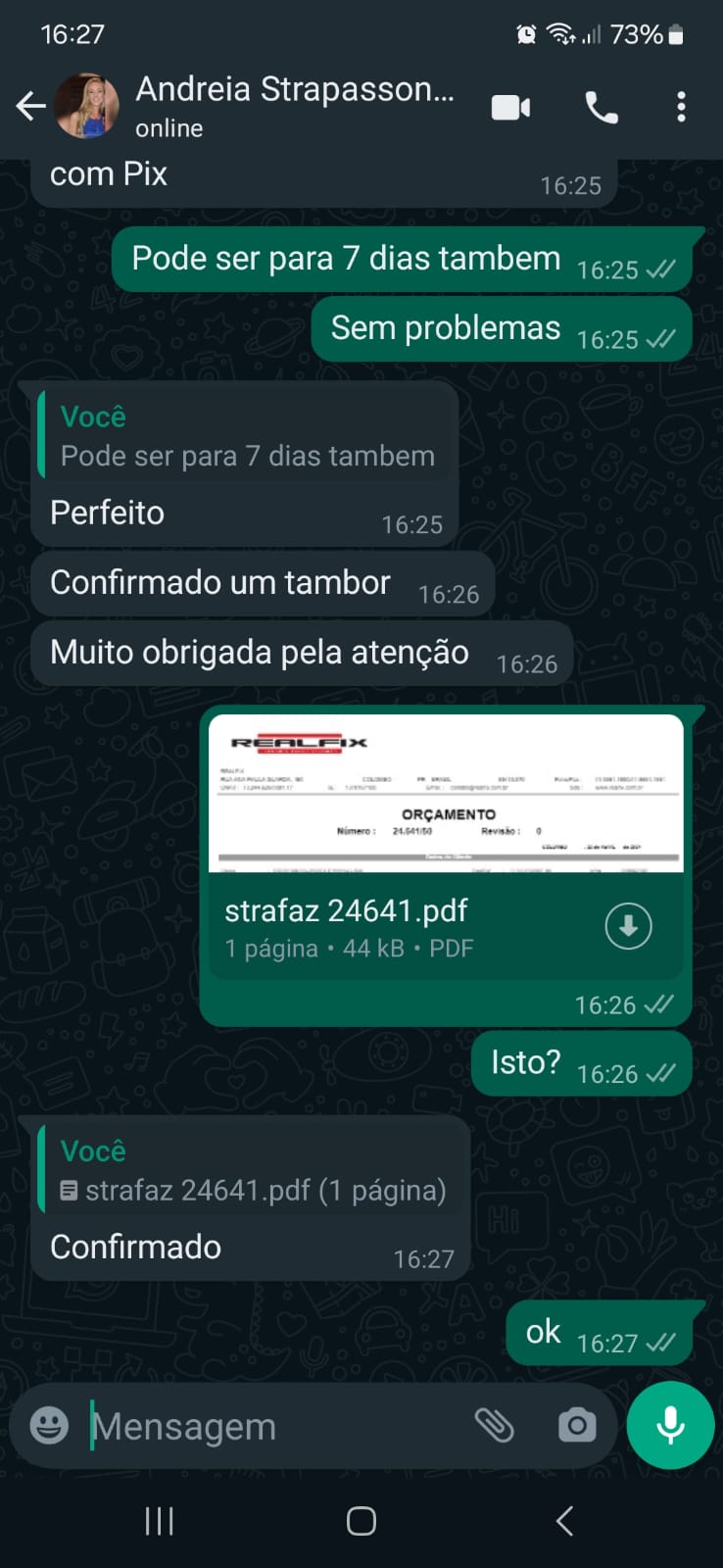Start a video call with Andreia

(510, 107)
